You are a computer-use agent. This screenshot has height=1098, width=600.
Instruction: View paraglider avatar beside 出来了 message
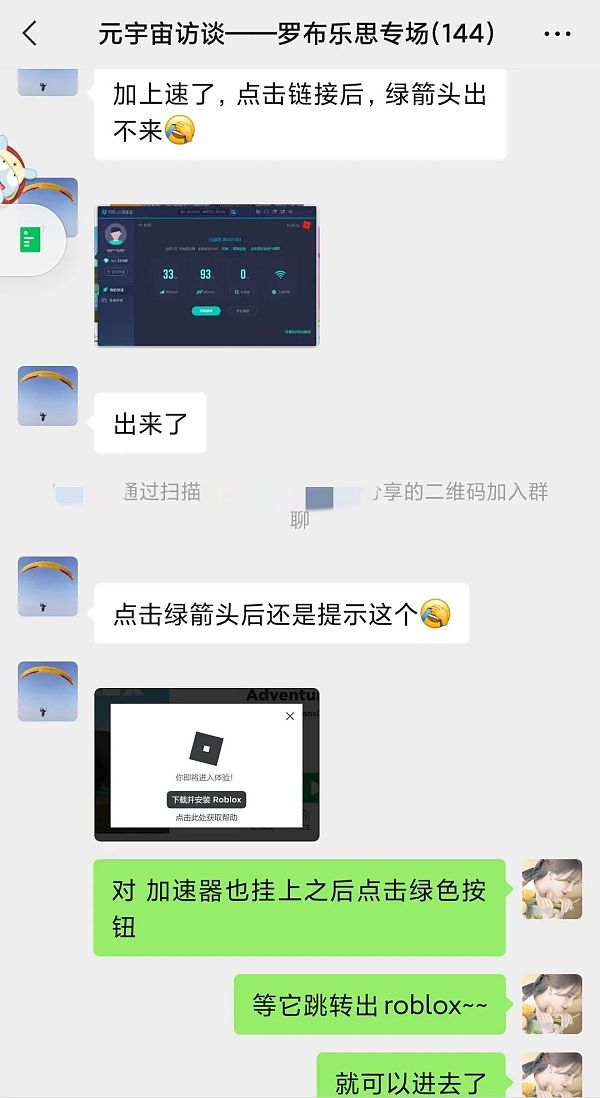48,396
